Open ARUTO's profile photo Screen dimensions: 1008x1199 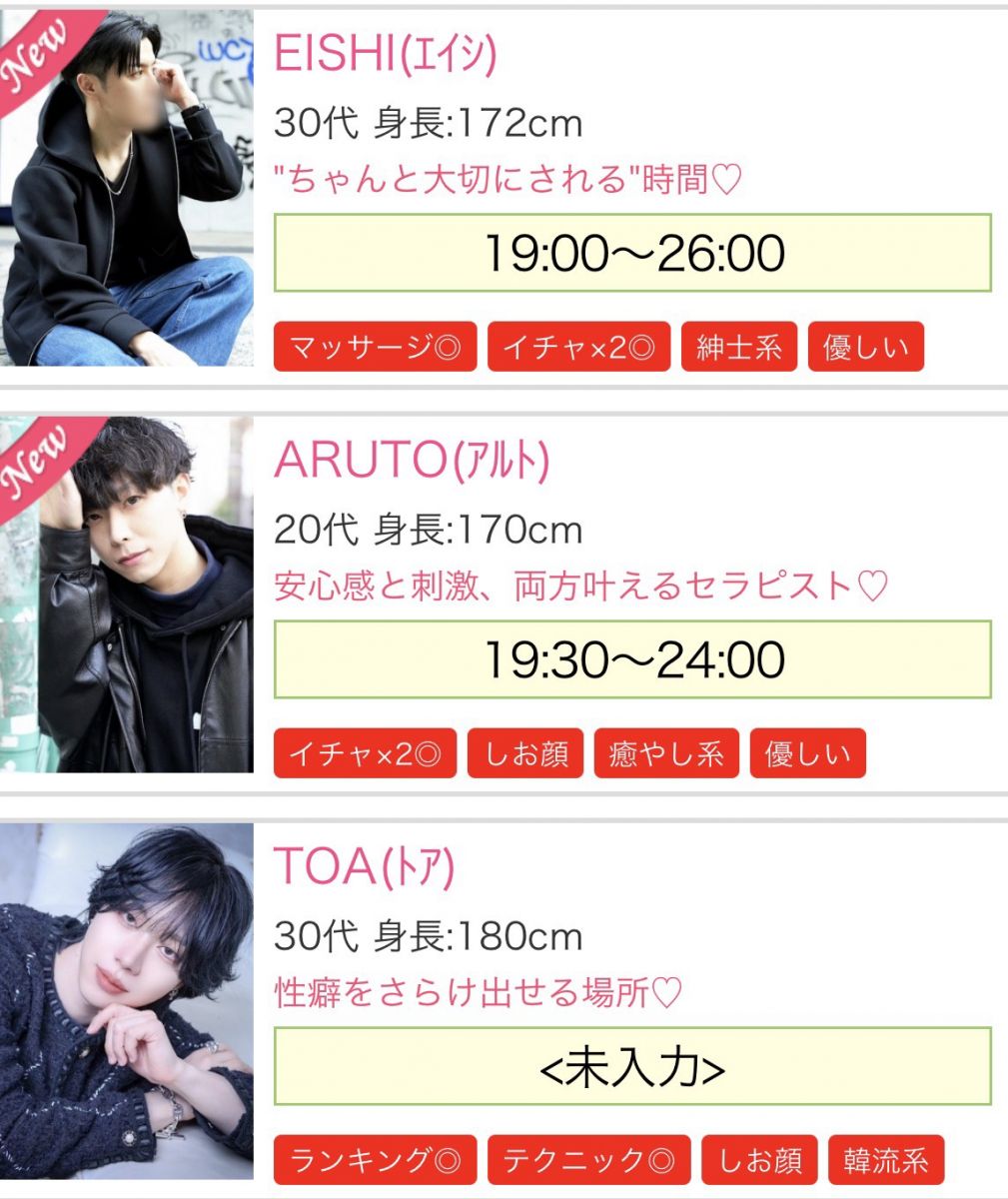coord(127,595)
